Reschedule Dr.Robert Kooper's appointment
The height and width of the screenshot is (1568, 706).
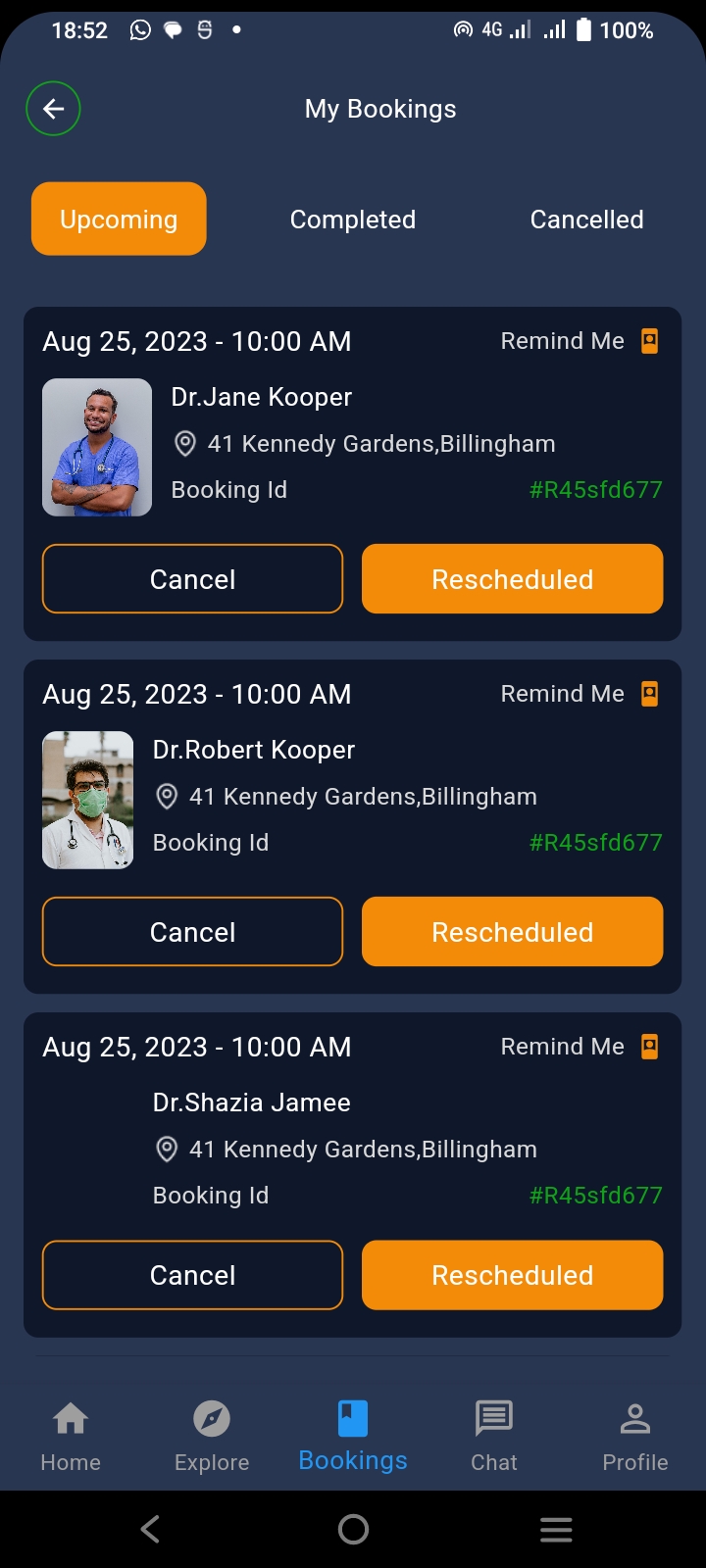coord(512,931)
